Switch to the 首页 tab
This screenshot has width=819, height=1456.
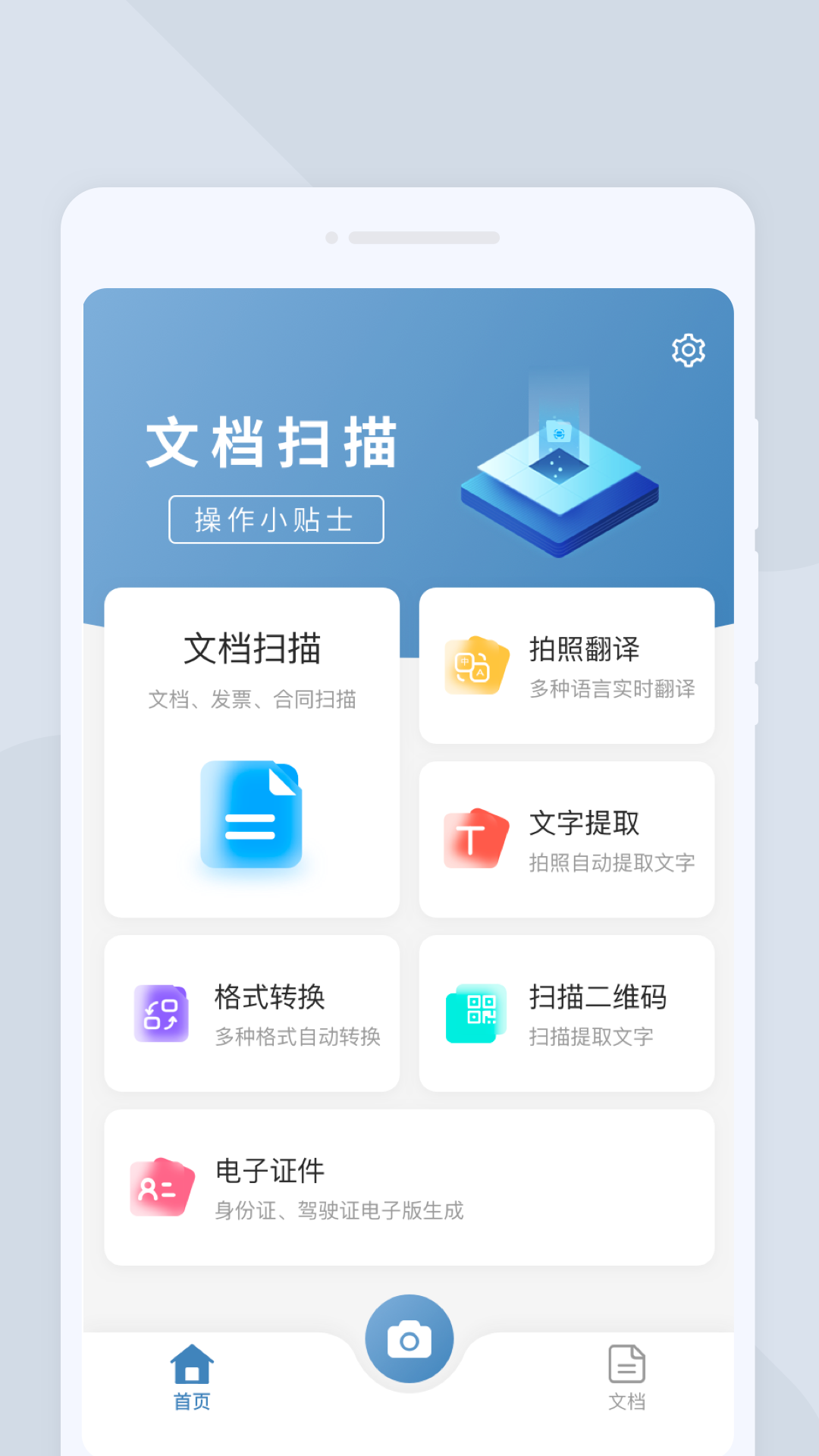click(192, 1380)
